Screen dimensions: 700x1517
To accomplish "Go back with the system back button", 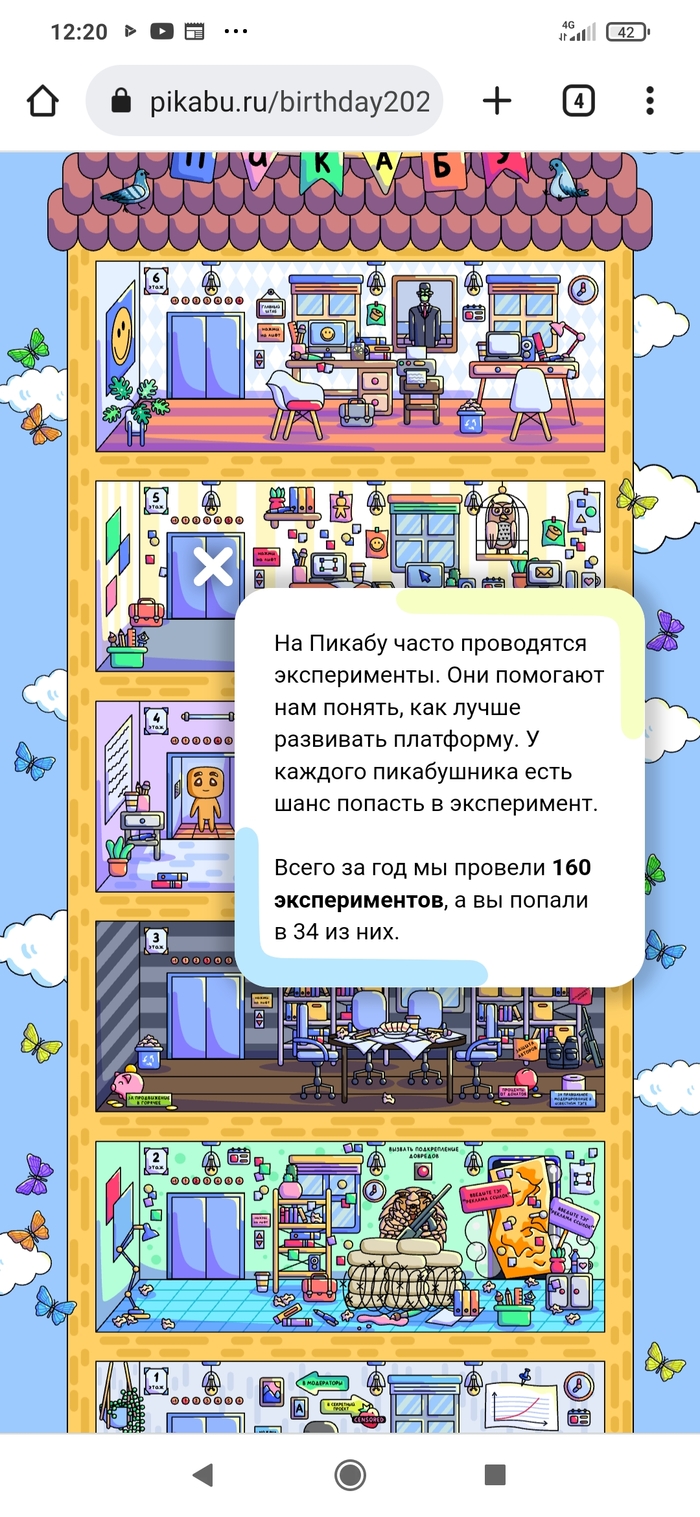I will click(203, 1474).
